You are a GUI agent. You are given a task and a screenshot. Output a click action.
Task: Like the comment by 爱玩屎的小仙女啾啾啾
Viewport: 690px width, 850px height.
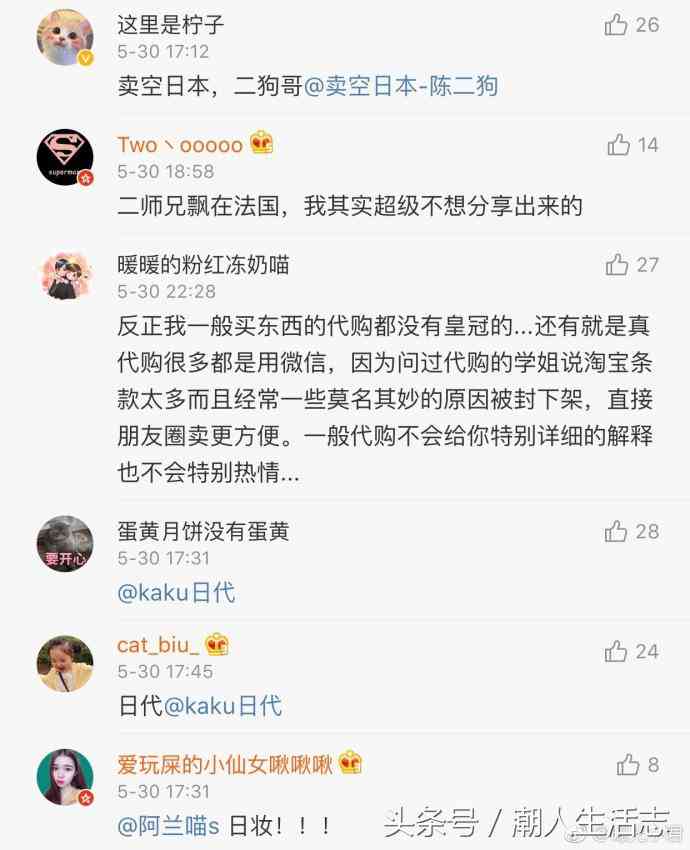click(628, 765)
